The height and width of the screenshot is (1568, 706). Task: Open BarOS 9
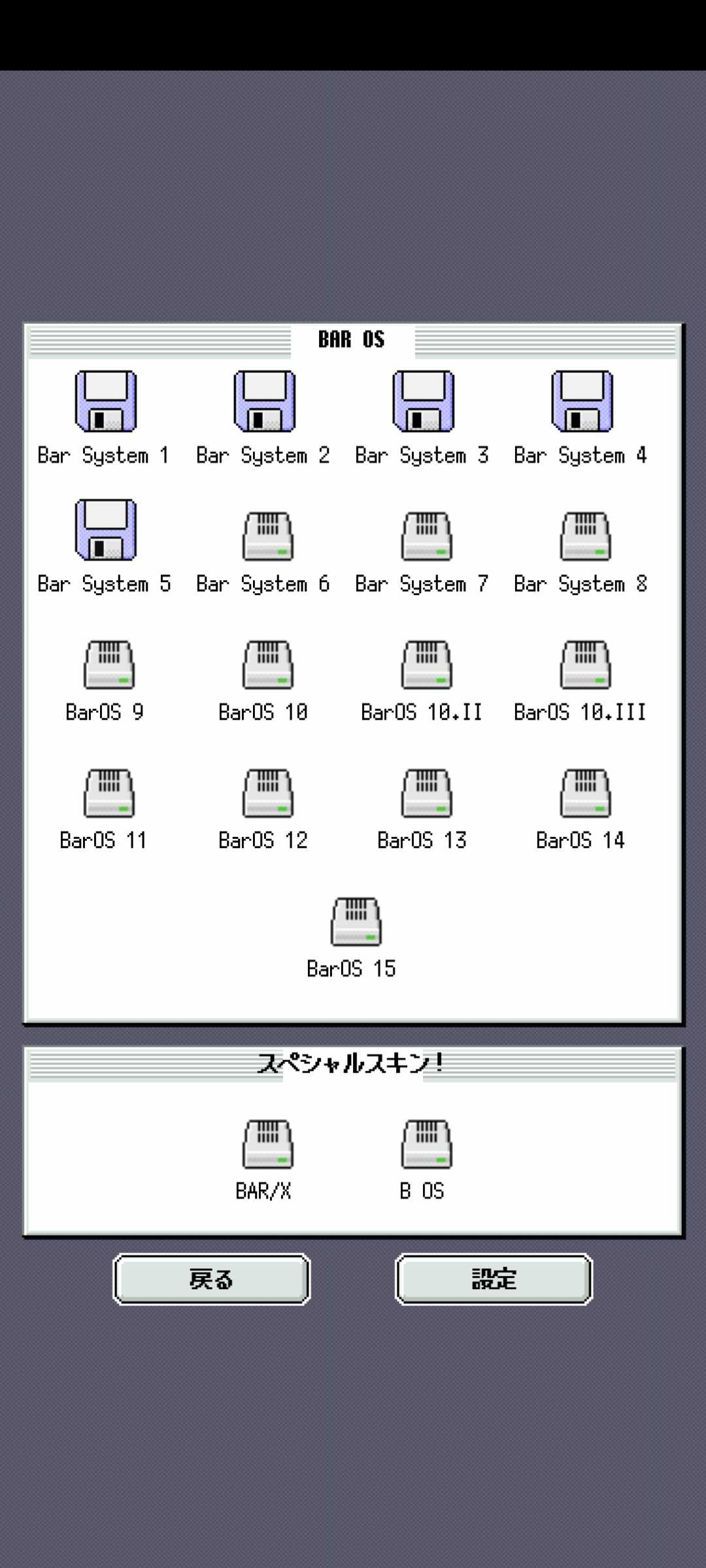pos(109,665)
